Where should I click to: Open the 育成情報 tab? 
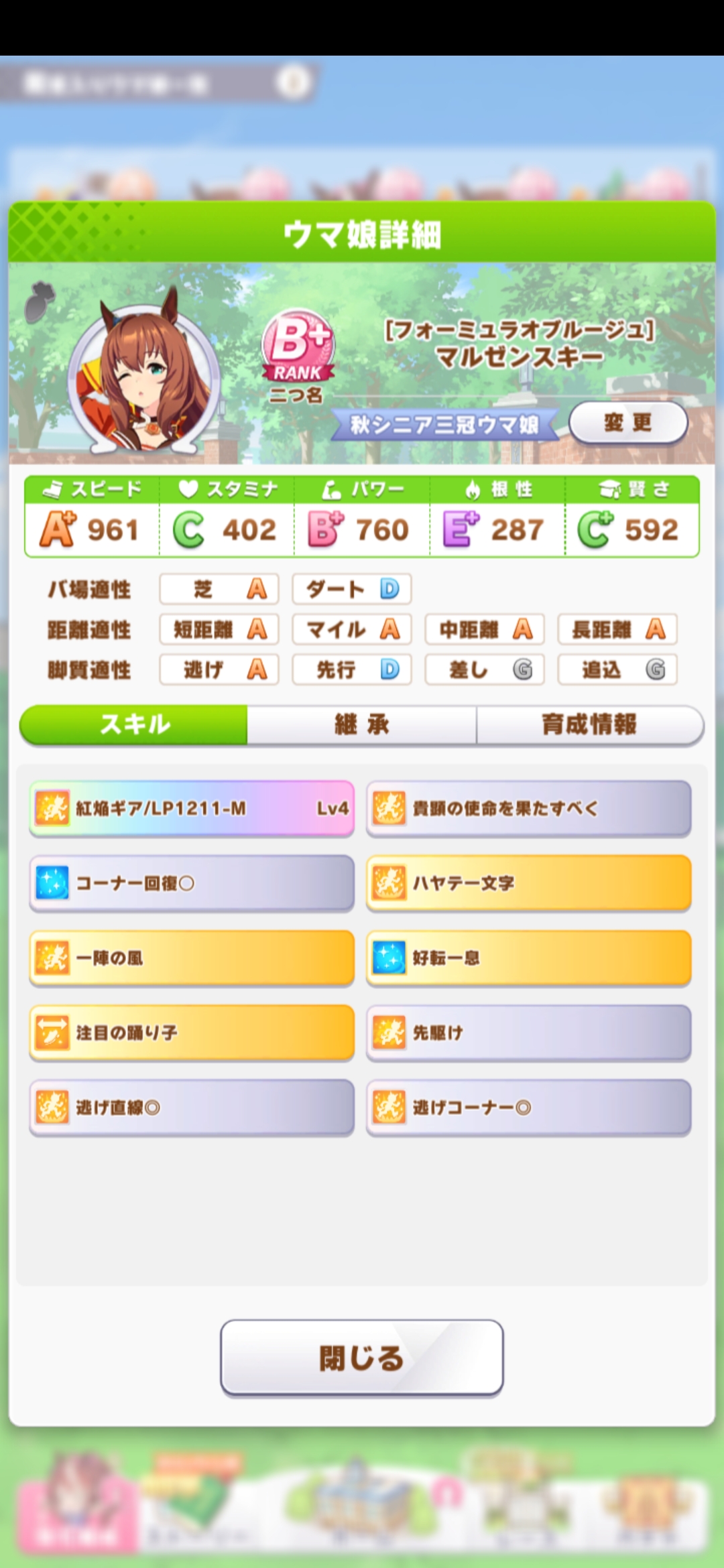tap(589, 724)
